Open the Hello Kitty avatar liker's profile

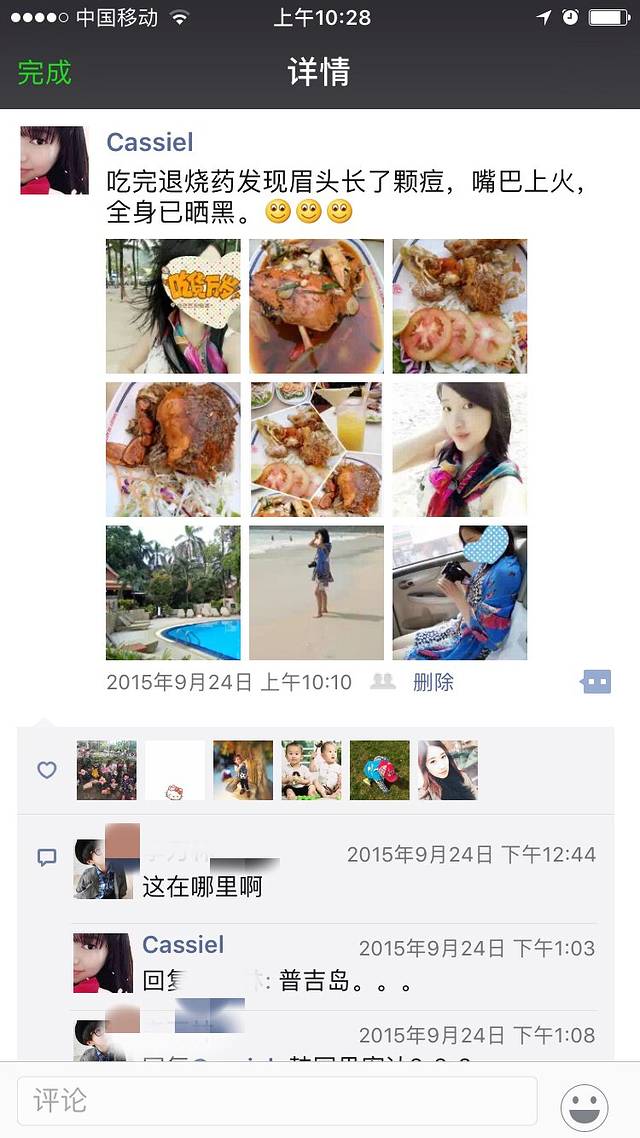click(x=175, y=770)
